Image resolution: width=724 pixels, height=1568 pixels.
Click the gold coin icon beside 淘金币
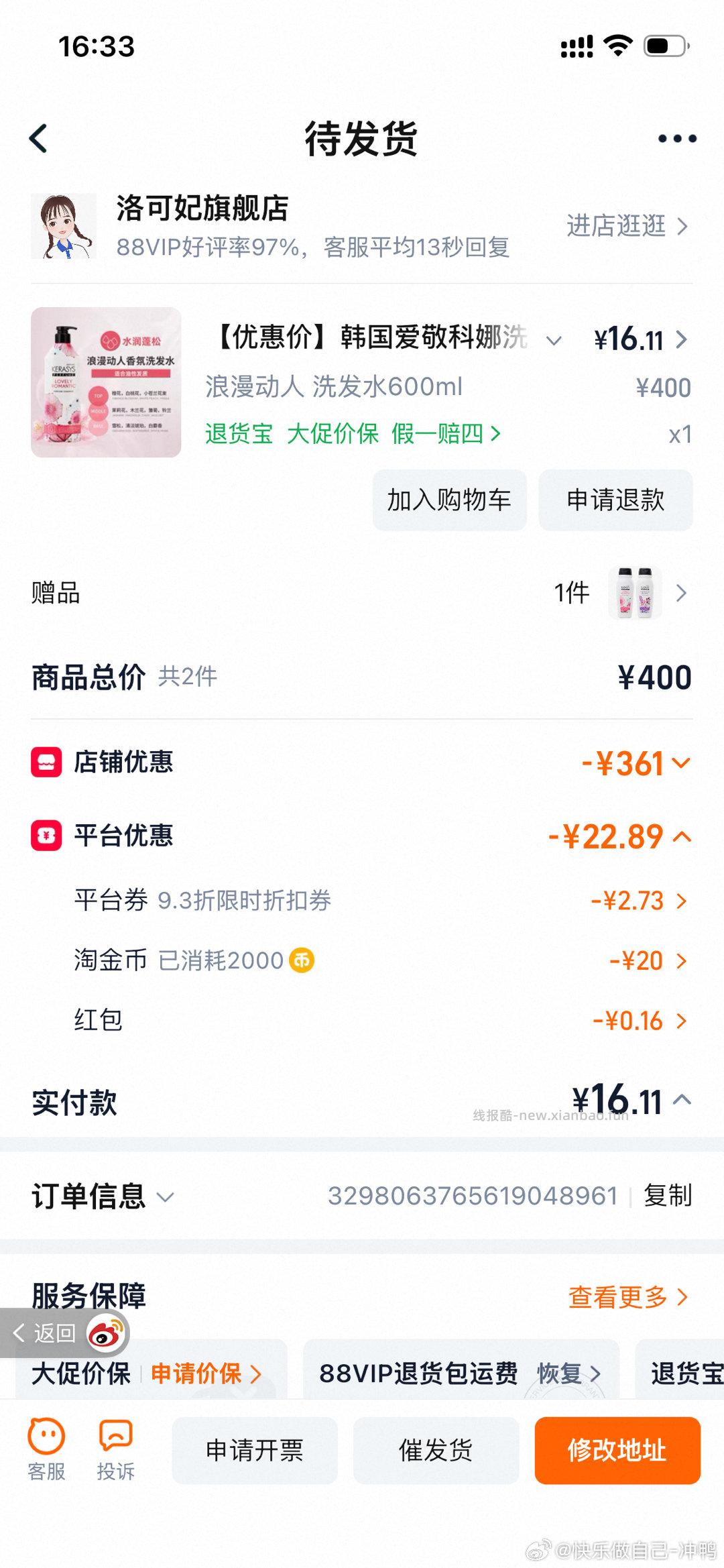pos(301,960)
